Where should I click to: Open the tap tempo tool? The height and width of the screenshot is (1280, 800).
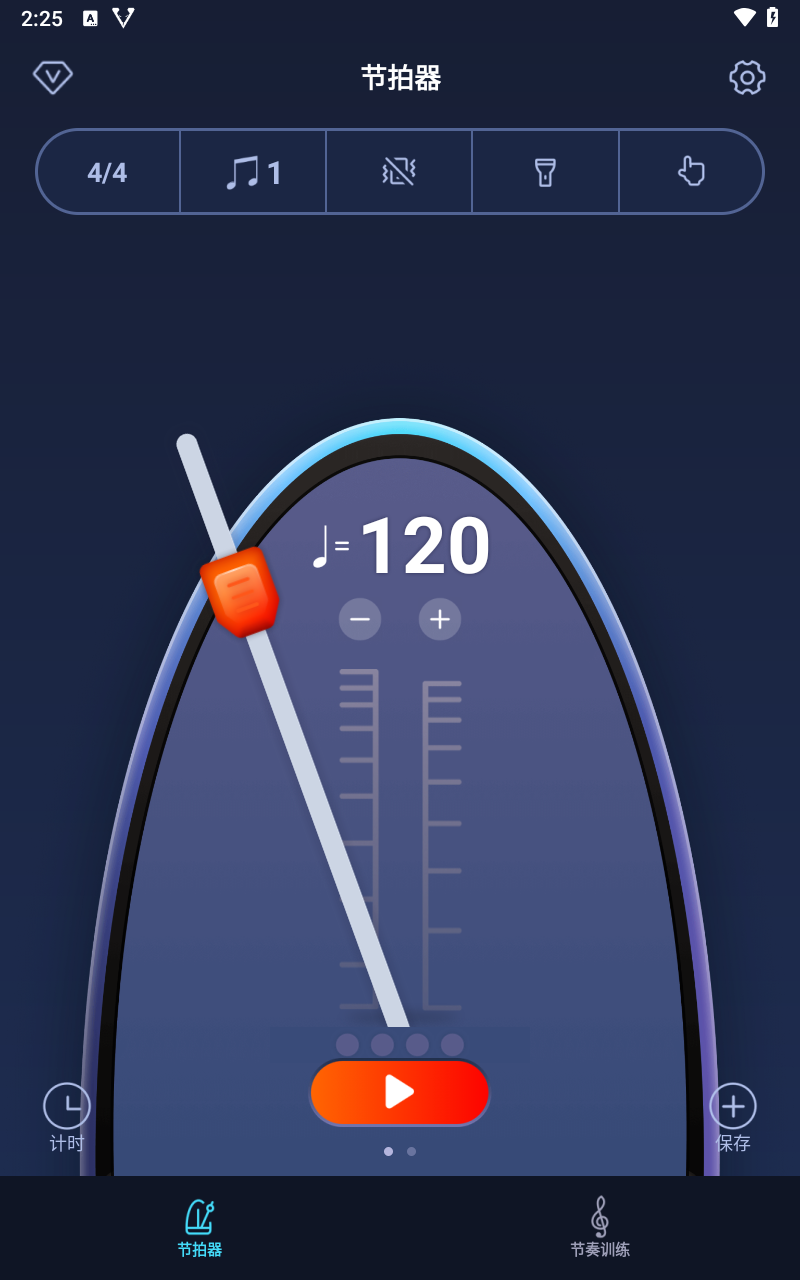point(691,172)
